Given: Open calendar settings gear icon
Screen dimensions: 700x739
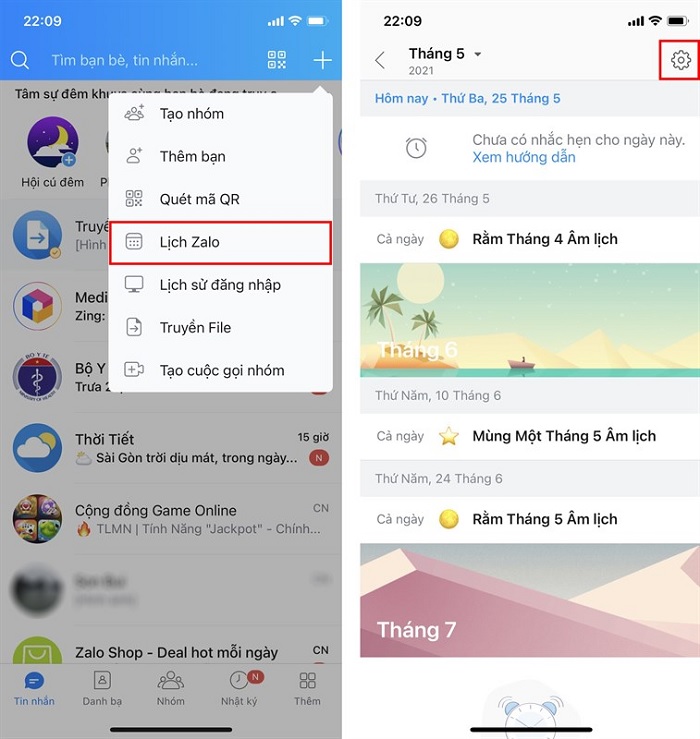Looking at the screenshot, I should 681,61.
